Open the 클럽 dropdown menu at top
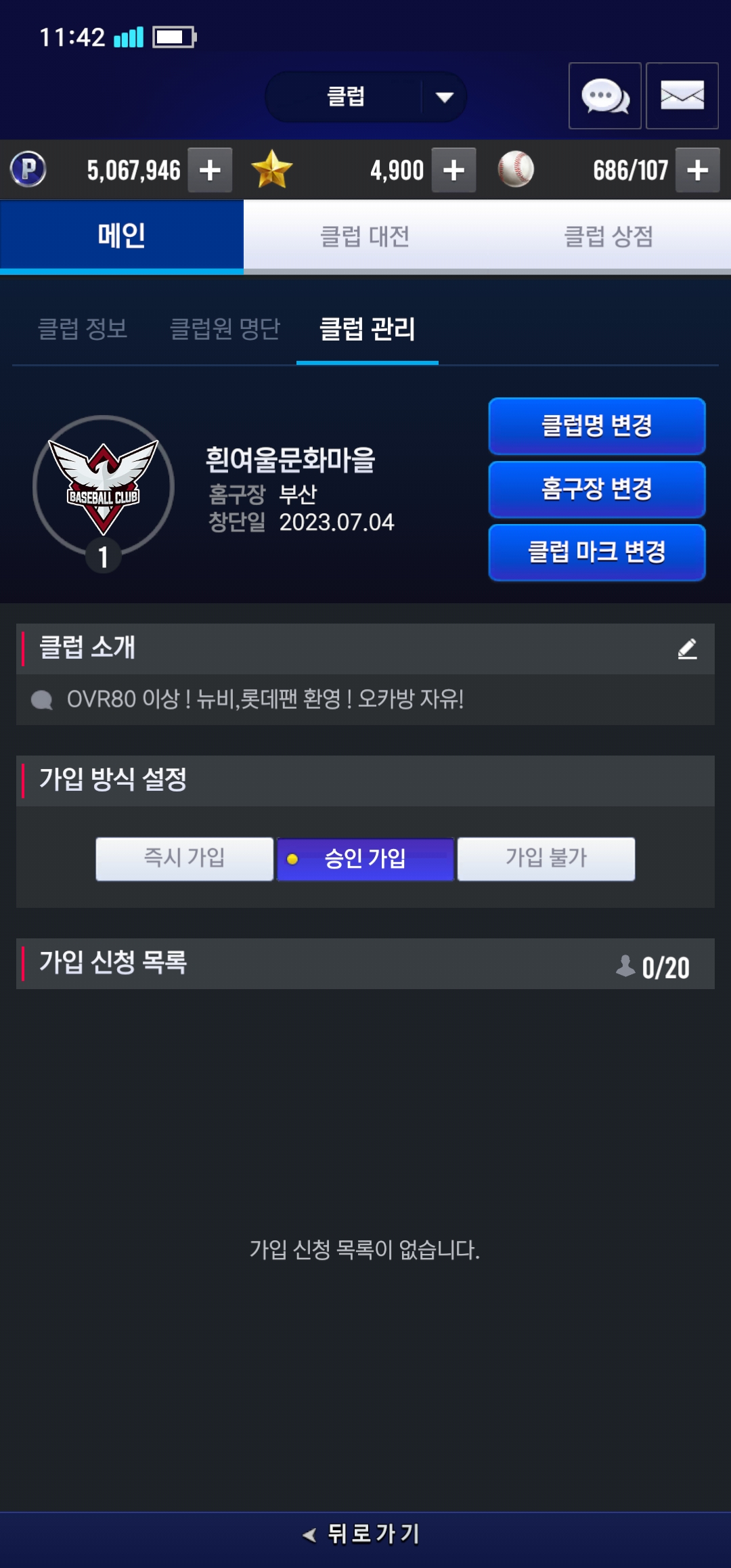 pyautogui.click(x=365, y=97)
